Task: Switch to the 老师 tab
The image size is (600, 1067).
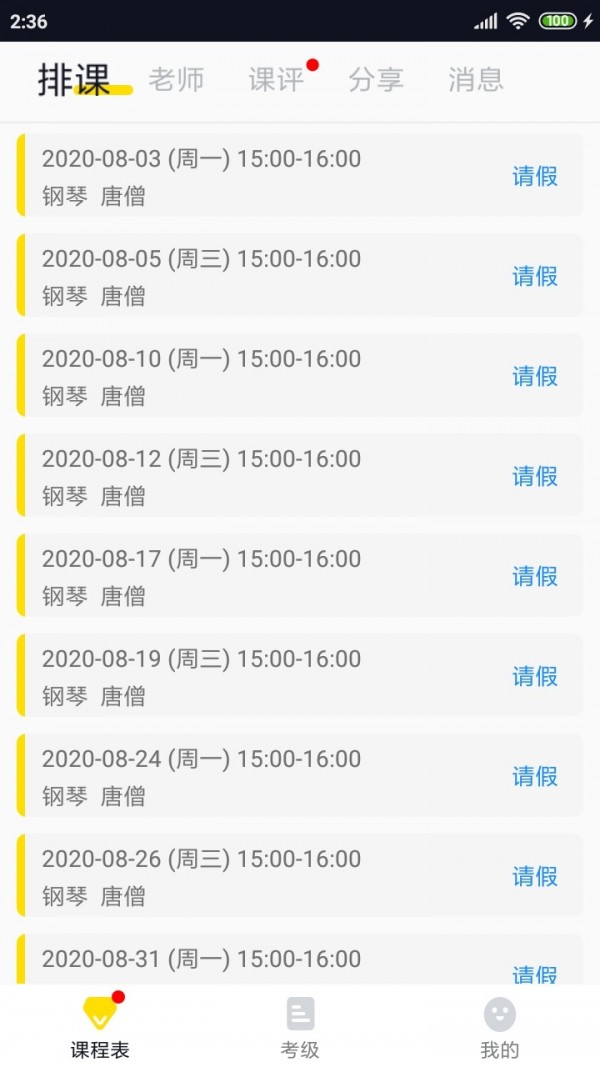Action: 176,80
